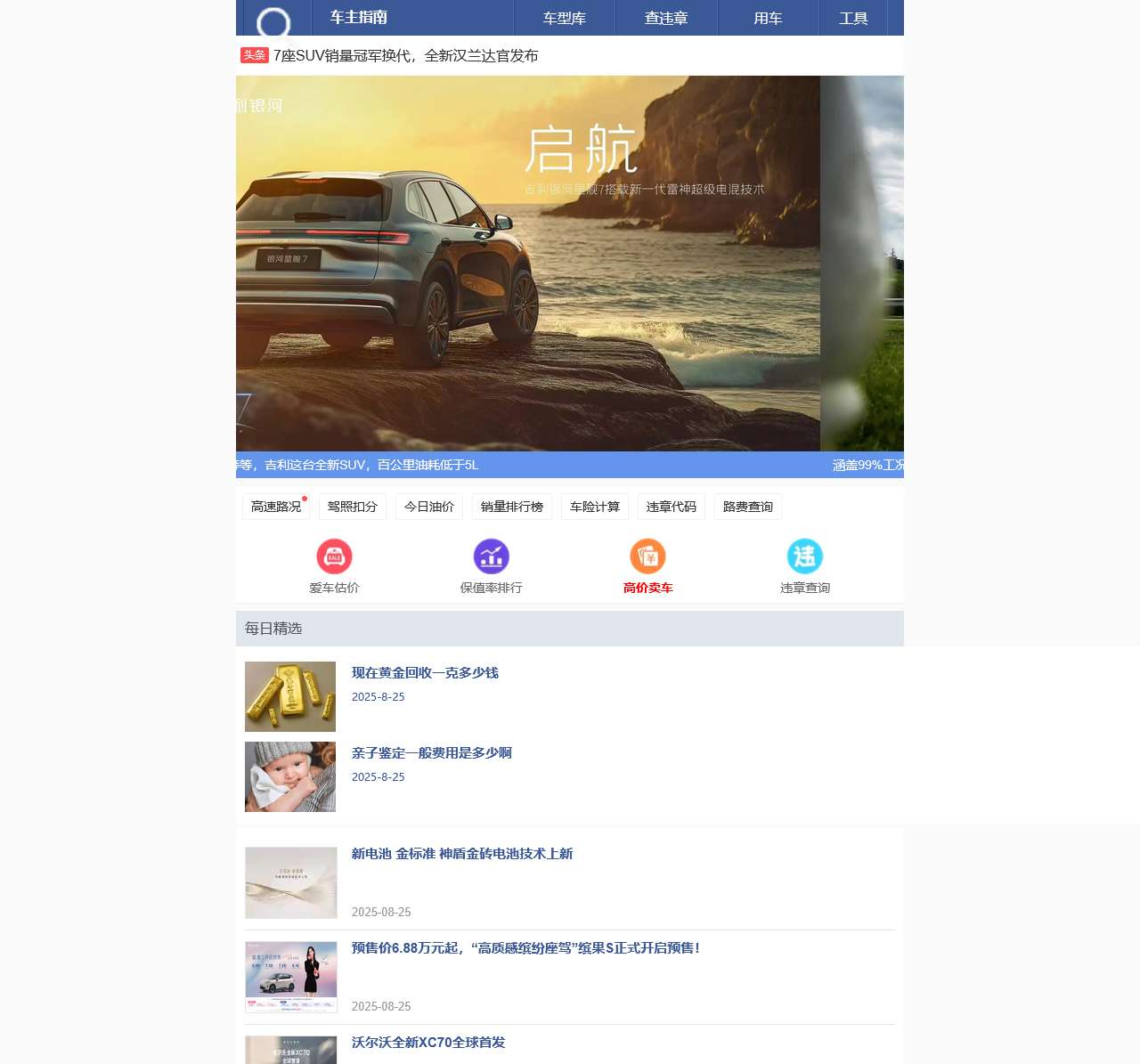Select 高价卖车
The width and height of the screenshot is (1140, 1064).
click(647, 557)
